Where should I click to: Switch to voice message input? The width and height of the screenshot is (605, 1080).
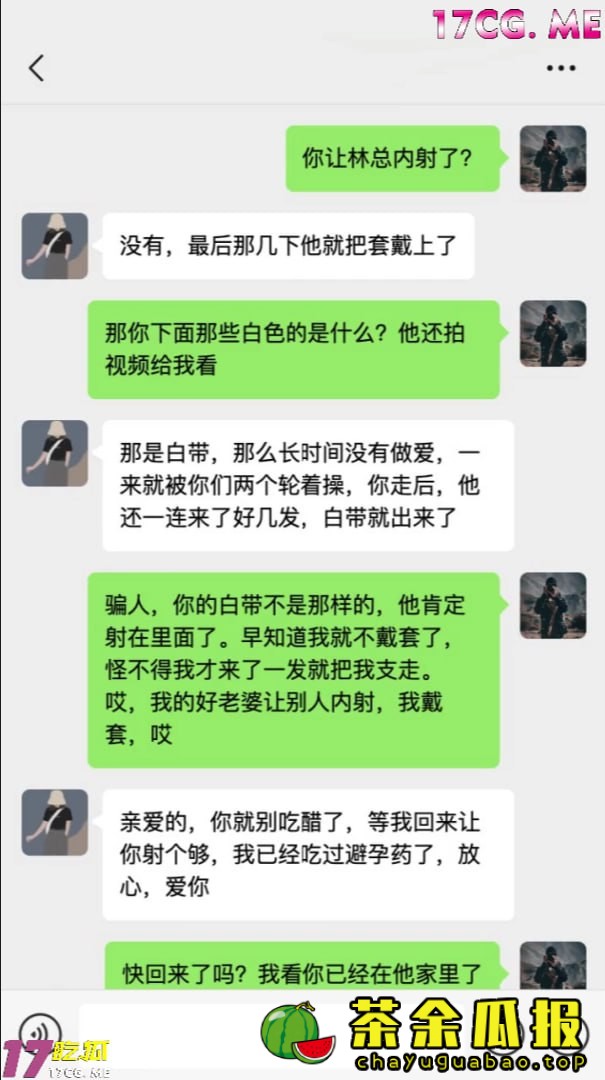tap(40, 1030)
